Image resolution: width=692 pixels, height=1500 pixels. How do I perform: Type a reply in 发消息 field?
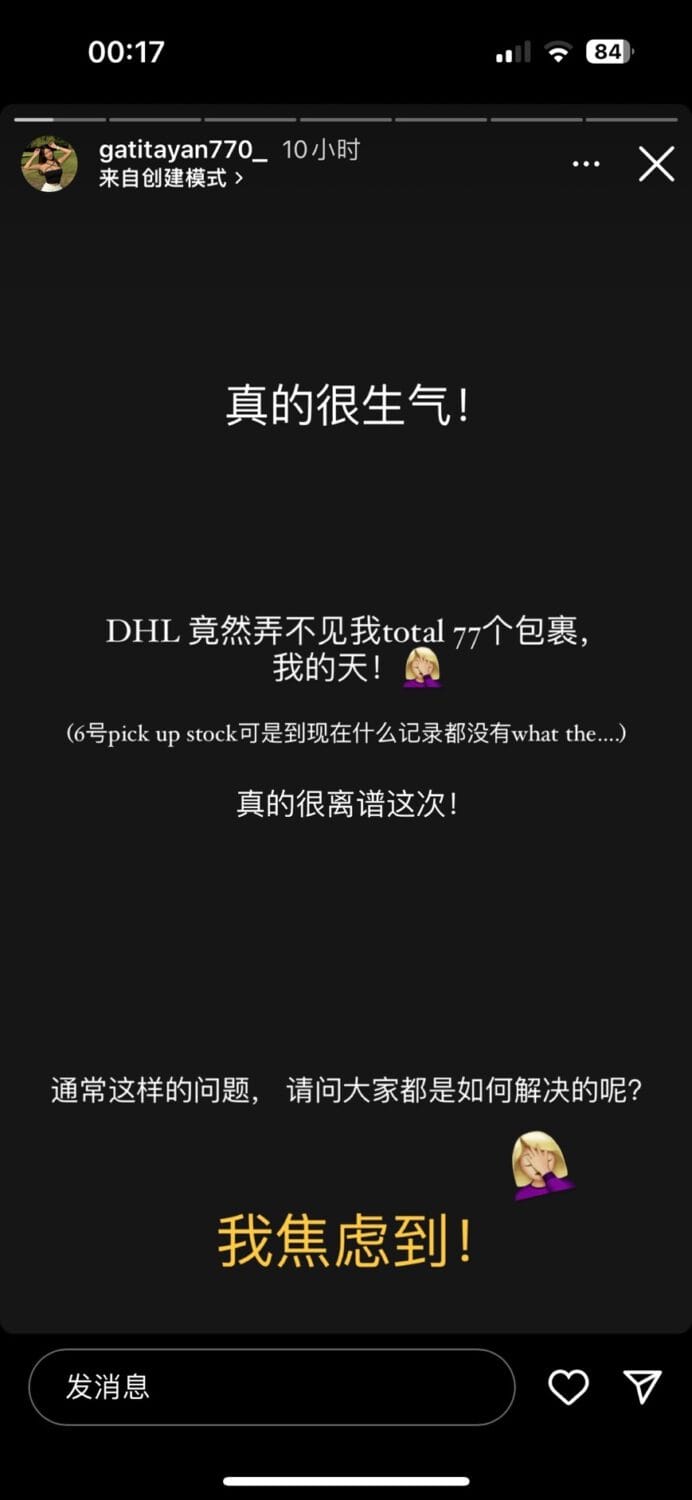[x=270, y=1387]
